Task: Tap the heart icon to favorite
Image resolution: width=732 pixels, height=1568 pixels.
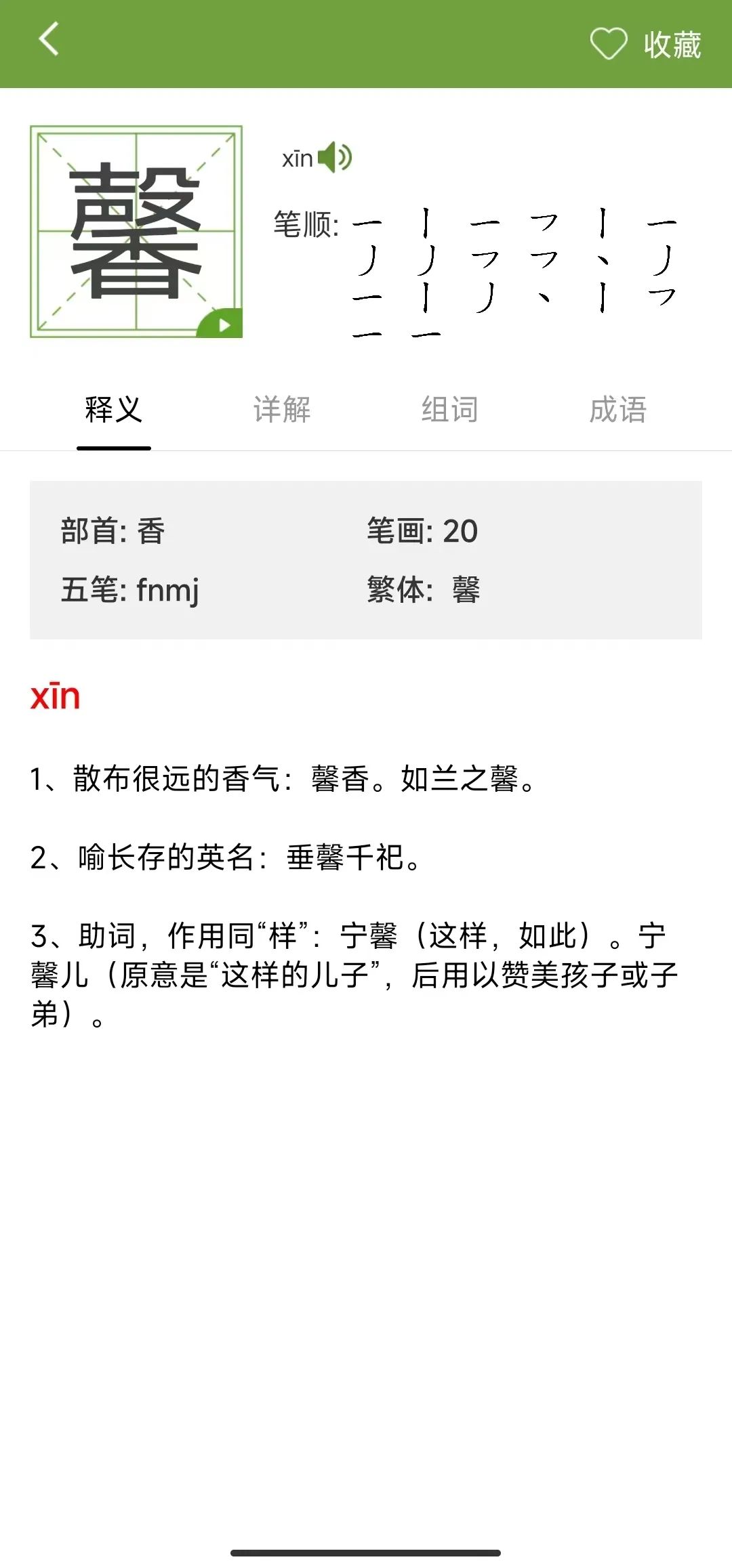Action: [609, 43]
